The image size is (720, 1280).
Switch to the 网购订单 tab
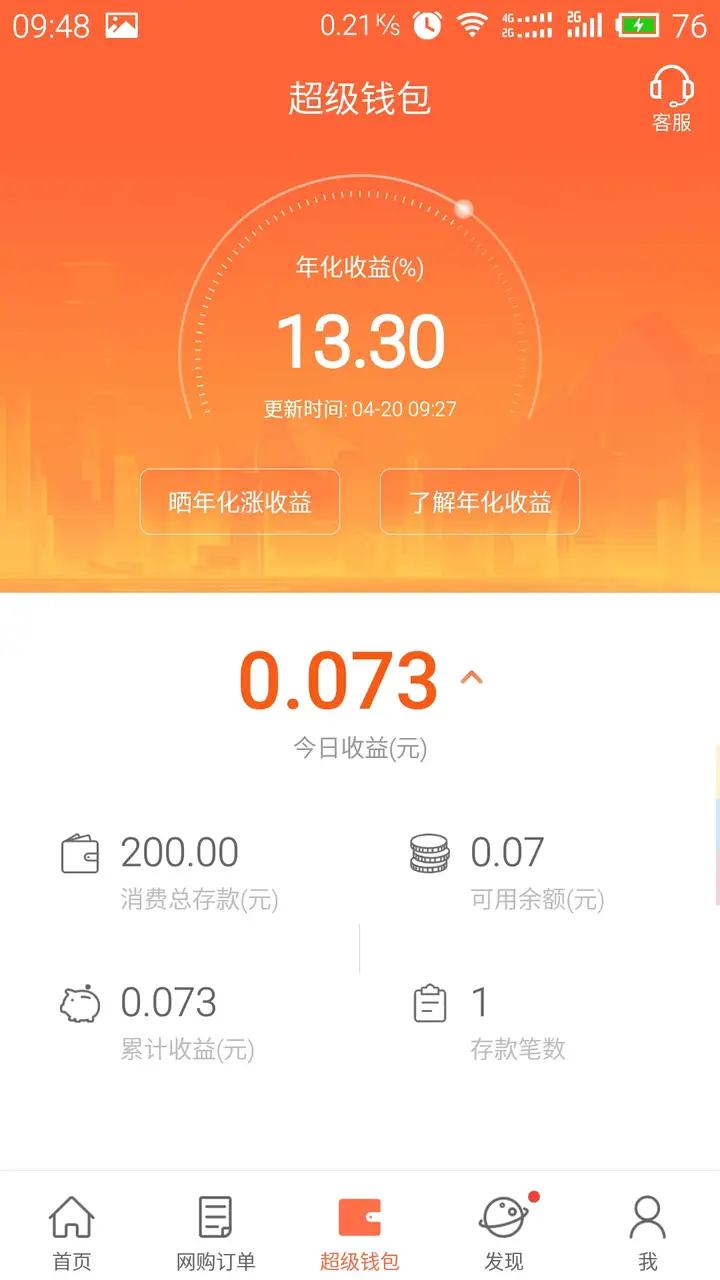pyautogui.click(x=216, y=1232)
